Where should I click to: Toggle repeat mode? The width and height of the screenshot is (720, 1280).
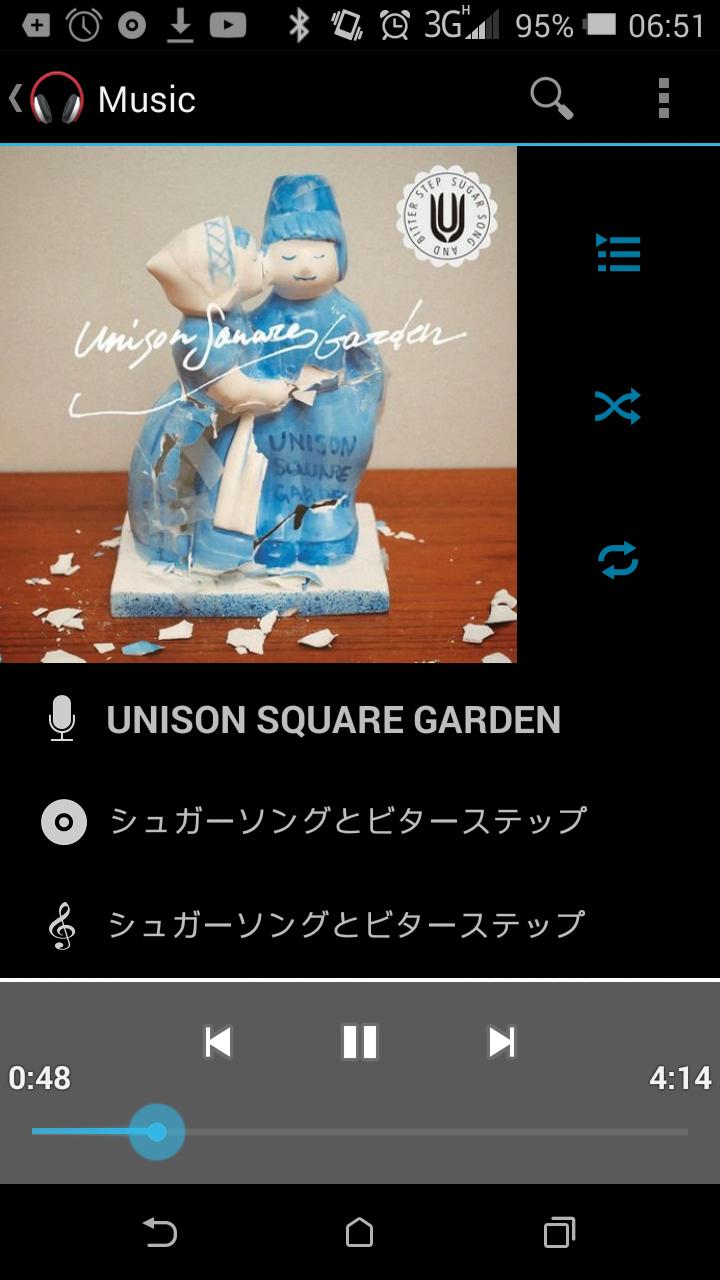tap(618, 560)
